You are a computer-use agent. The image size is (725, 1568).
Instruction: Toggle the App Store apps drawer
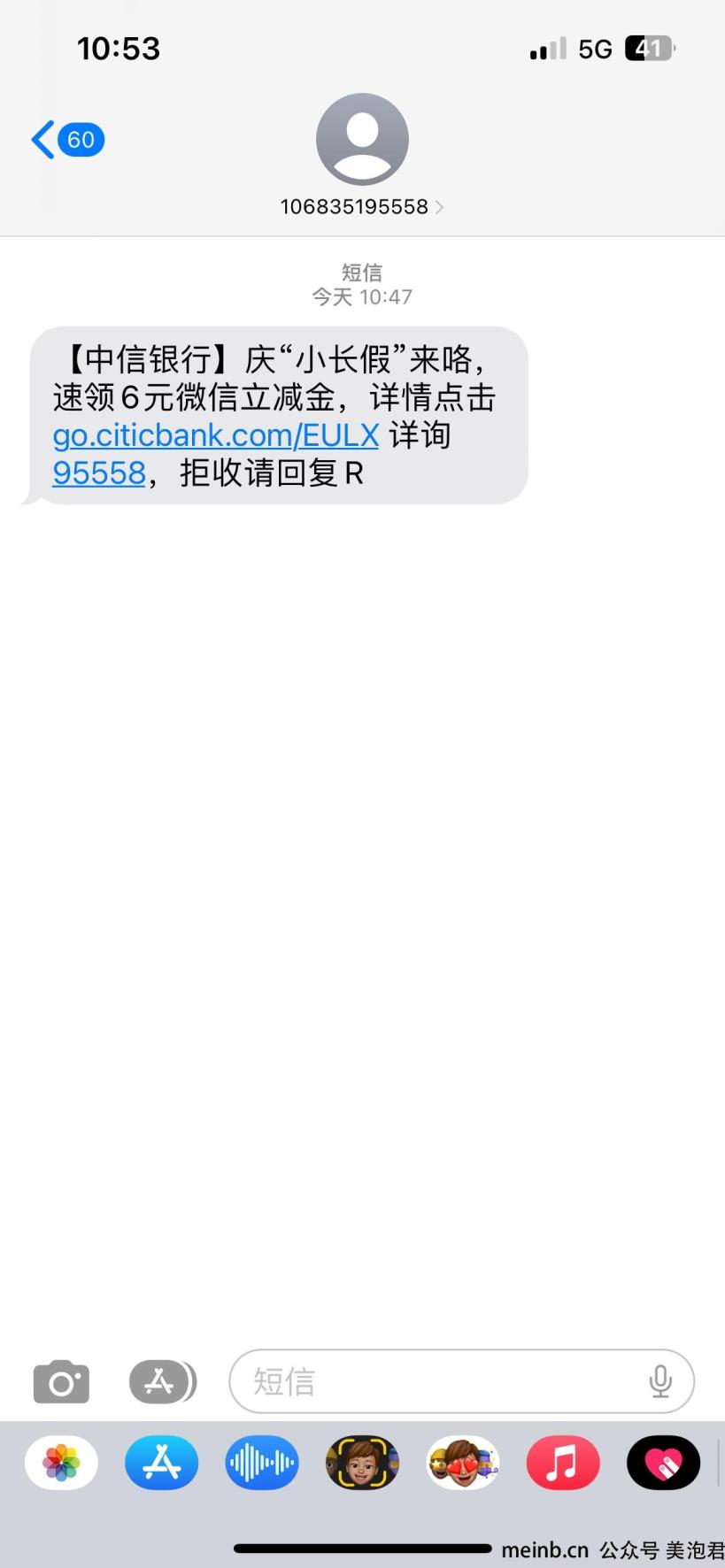(x=162, y=1381)
